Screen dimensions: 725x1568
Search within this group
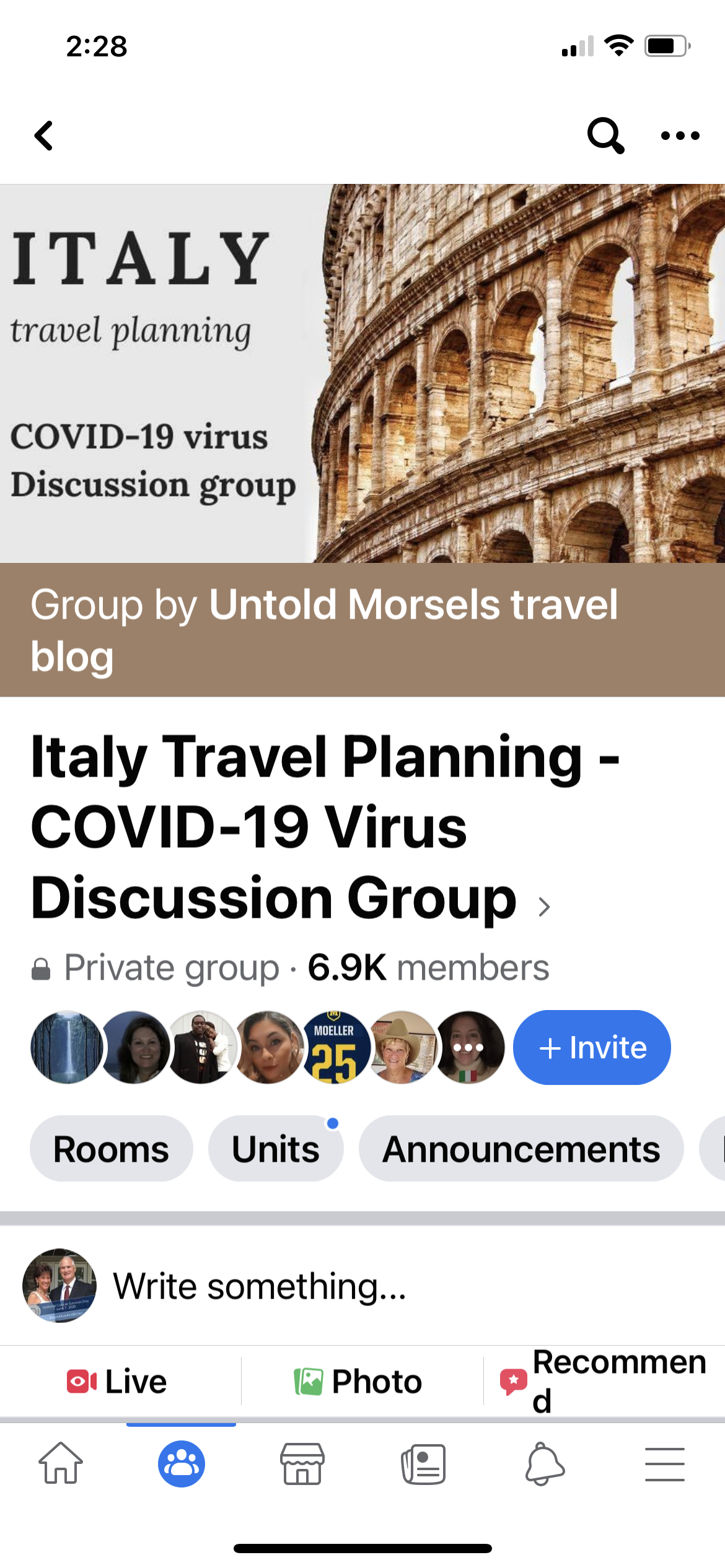605,136
